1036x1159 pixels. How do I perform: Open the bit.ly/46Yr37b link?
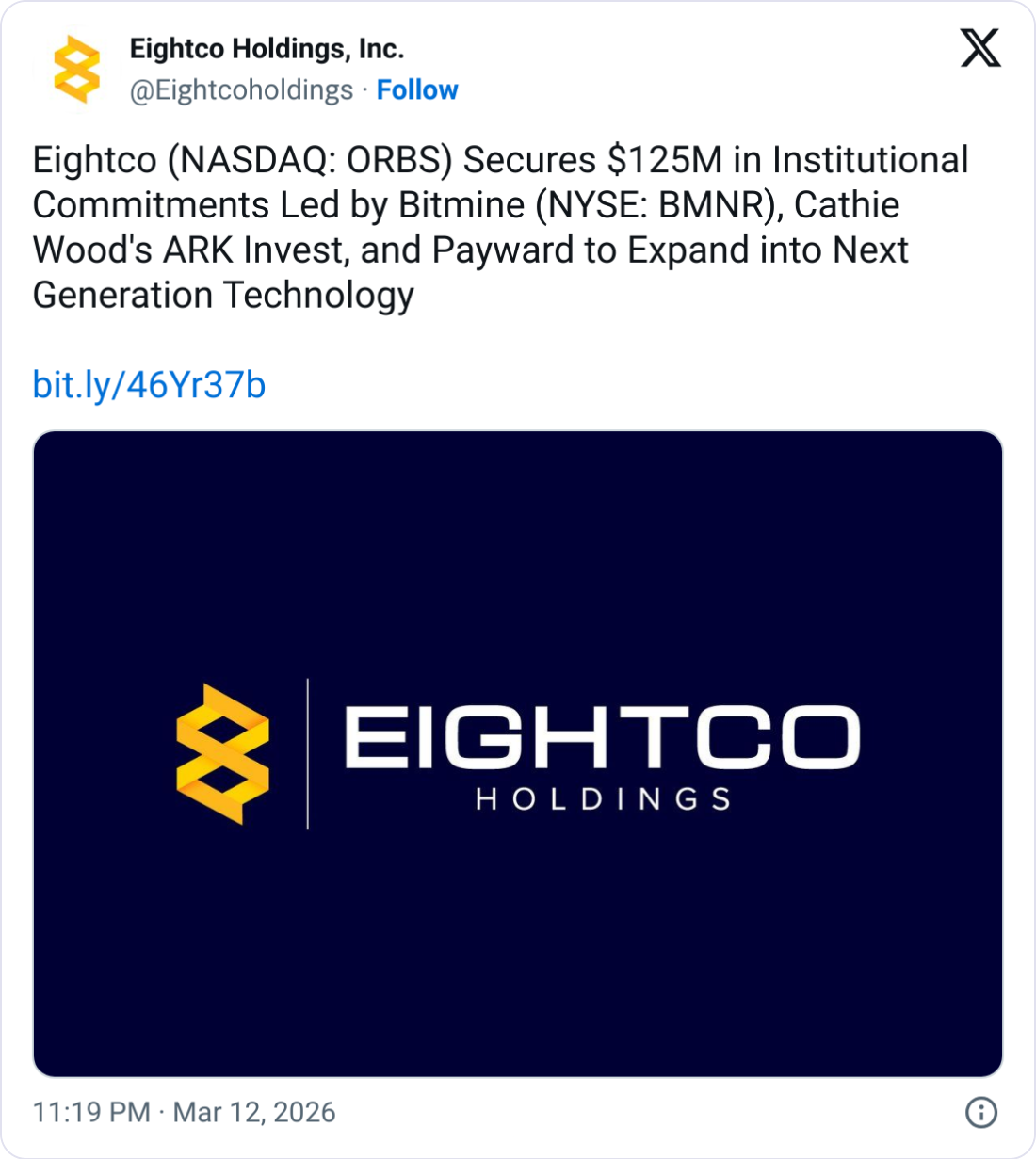pos(149,385)
